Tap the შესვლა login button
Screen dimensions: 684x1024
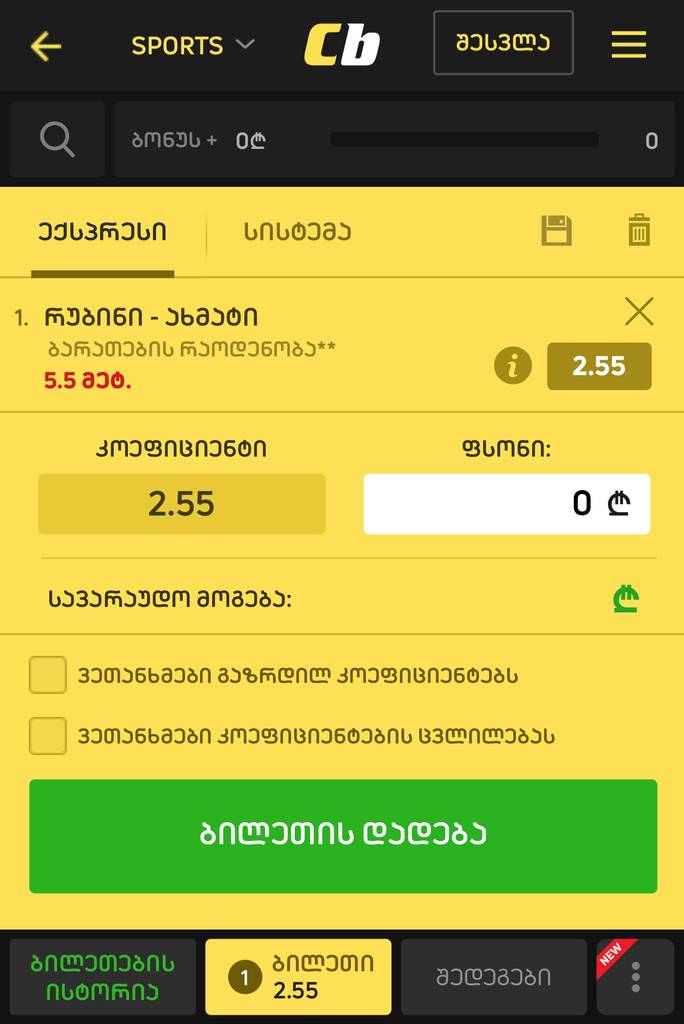click(x=503, y=43)
